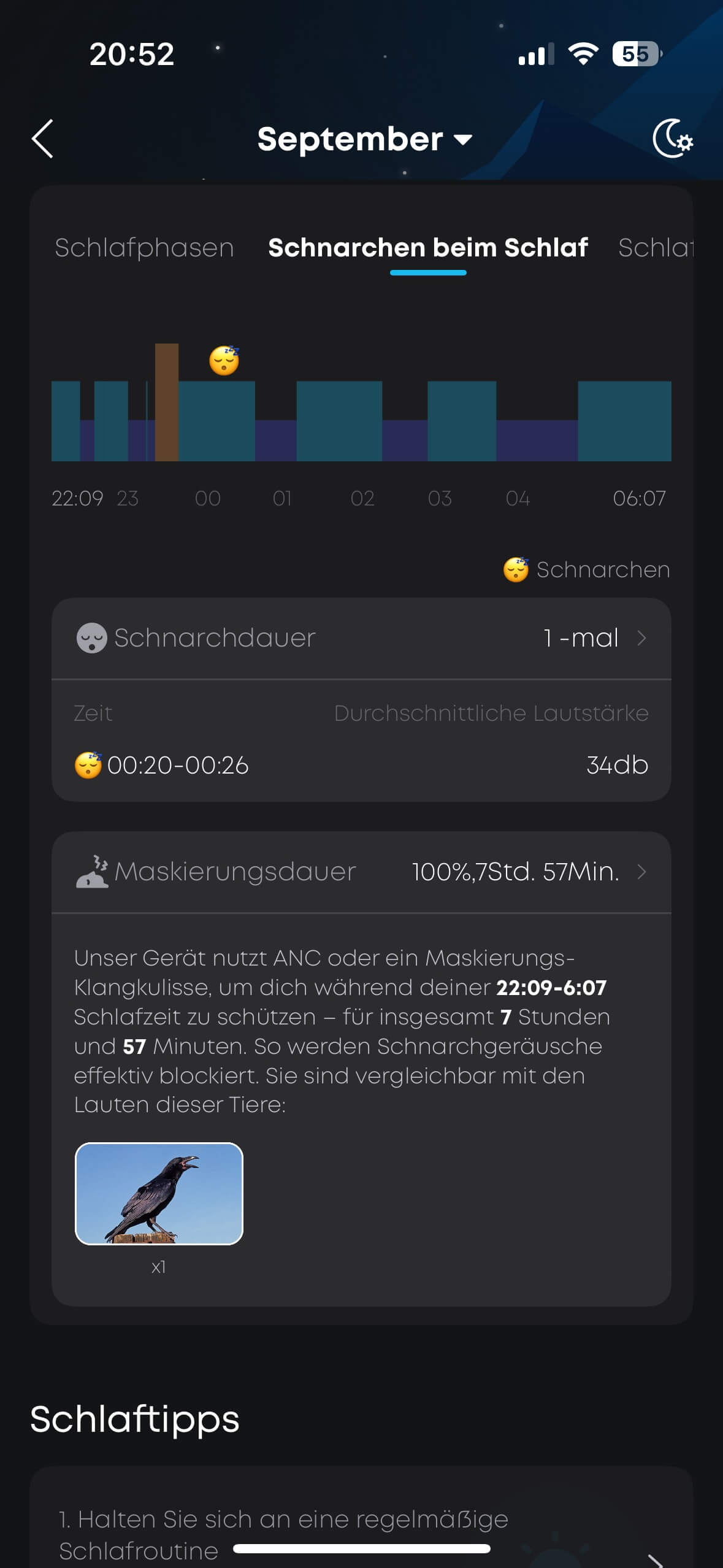Tap the snoring emoji marker on chart
This screenshot has height=1568, width=723.
(224, 360)
